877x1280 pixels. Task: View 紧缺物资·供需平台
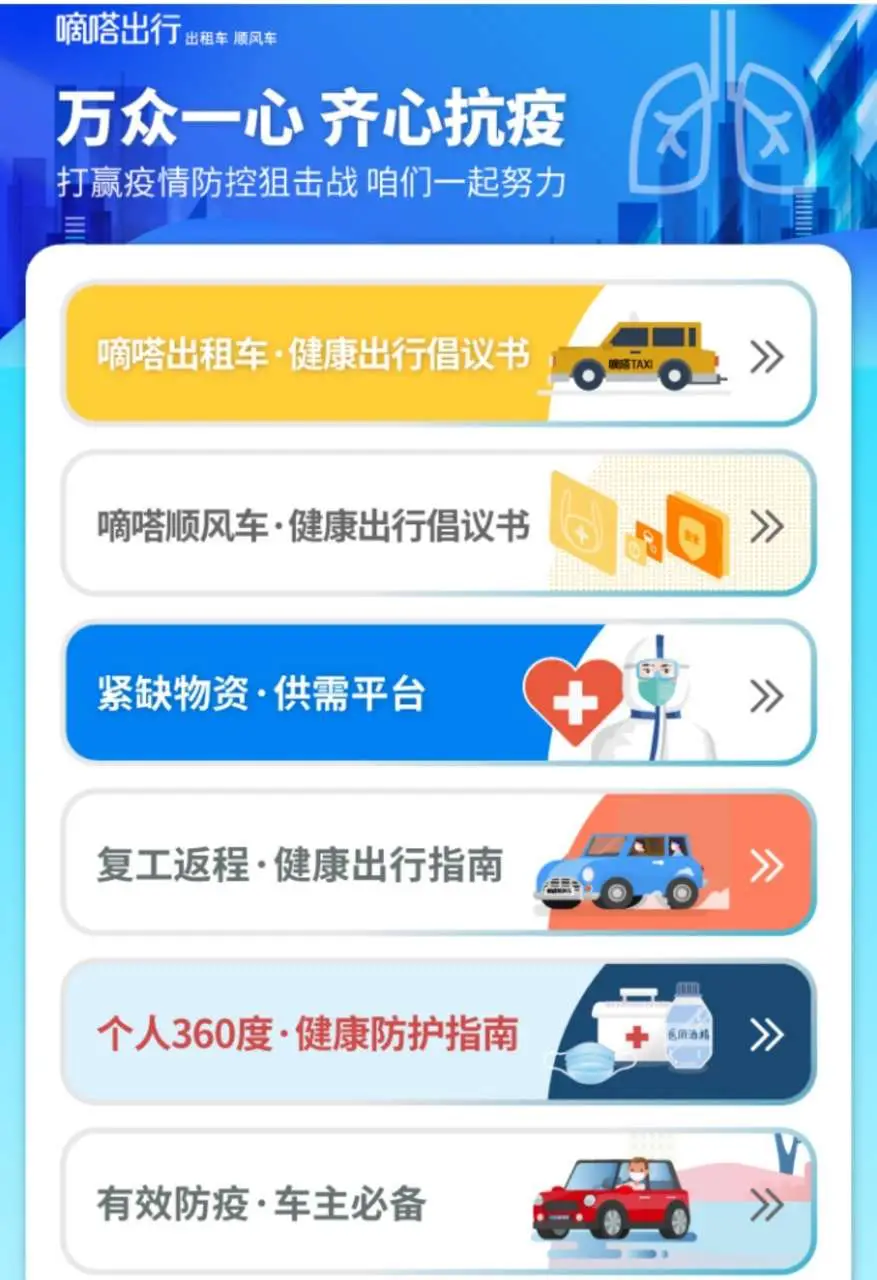tap(438, 694)
